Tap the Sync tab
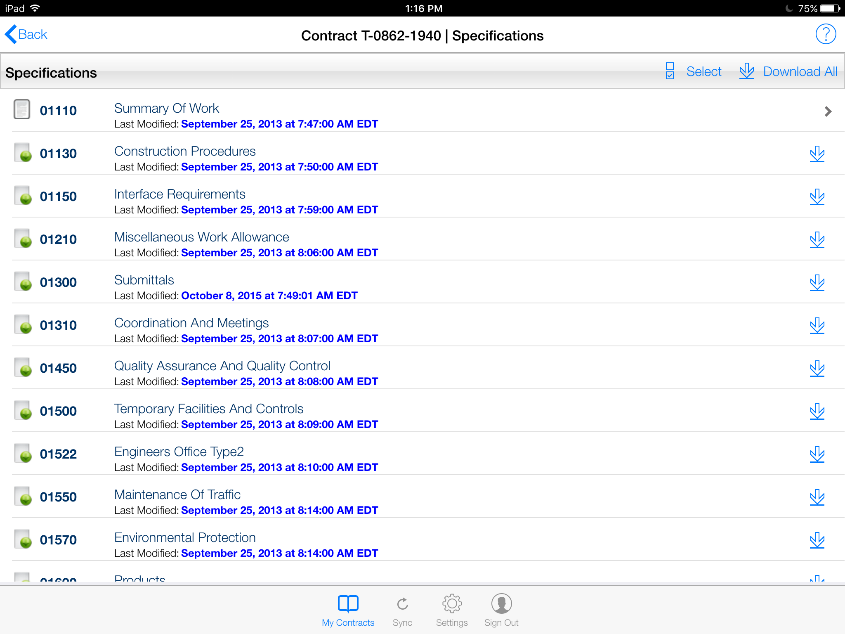This screenshot has height=634, width=845. pos(402,610)
